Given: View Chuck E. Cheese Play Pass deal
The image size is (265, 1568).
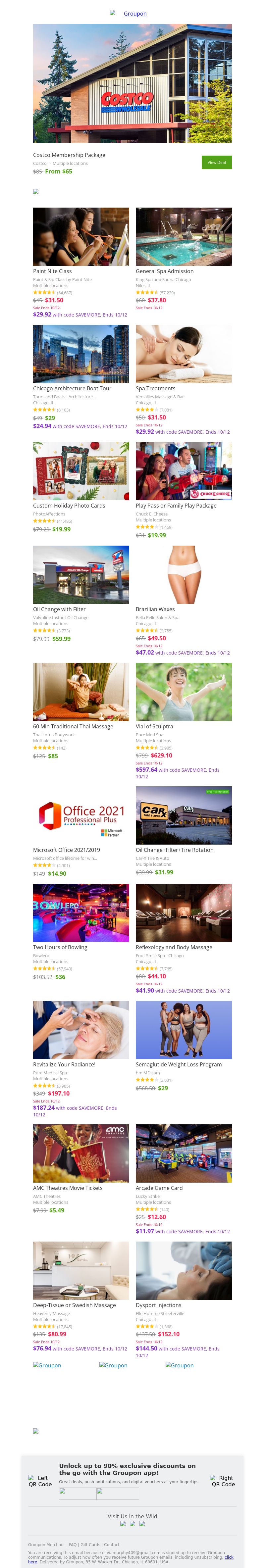Looking at the screenshot, I should tap(184, 471).
